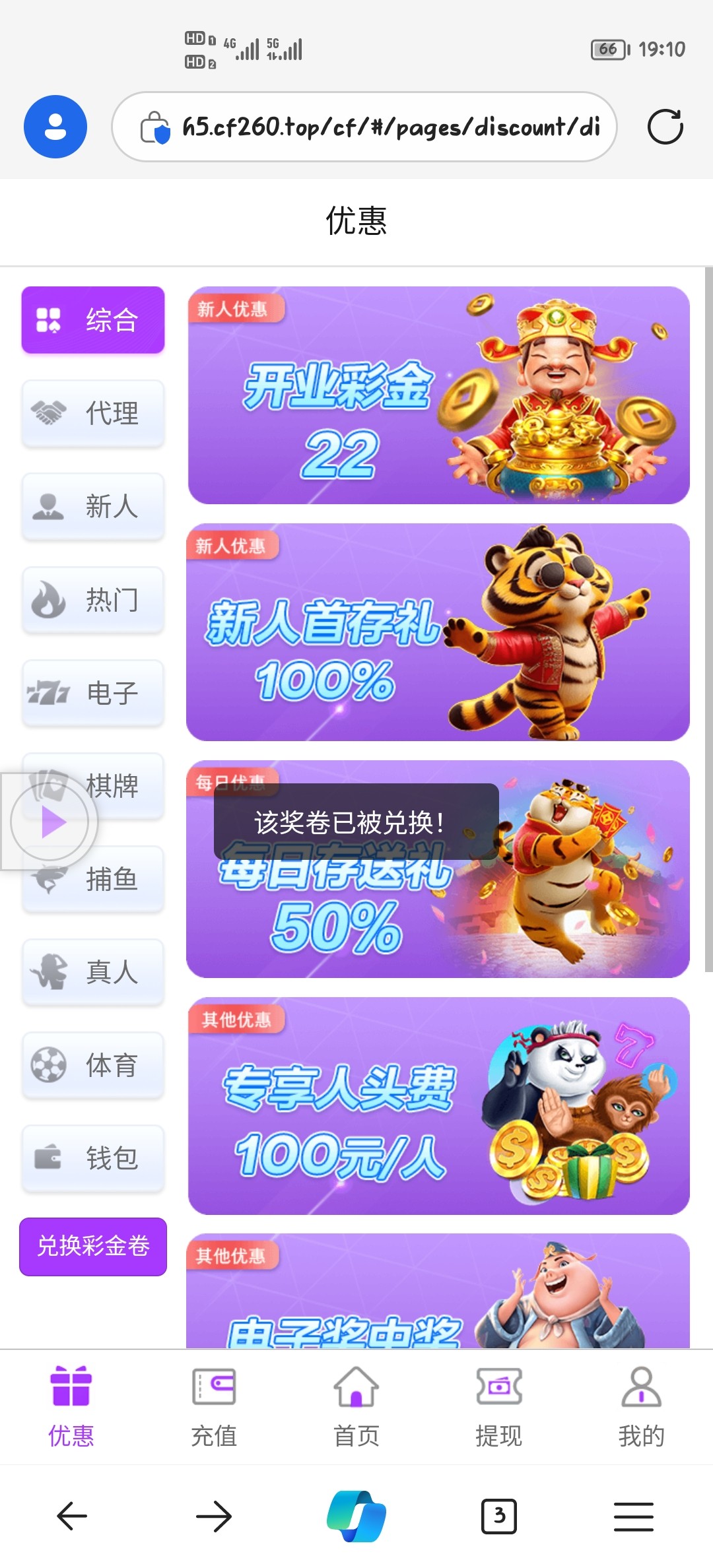Open the 开业彩金 22 promotion banner
The width and height of the screenshot is (713, 1568).
point(438,395)
